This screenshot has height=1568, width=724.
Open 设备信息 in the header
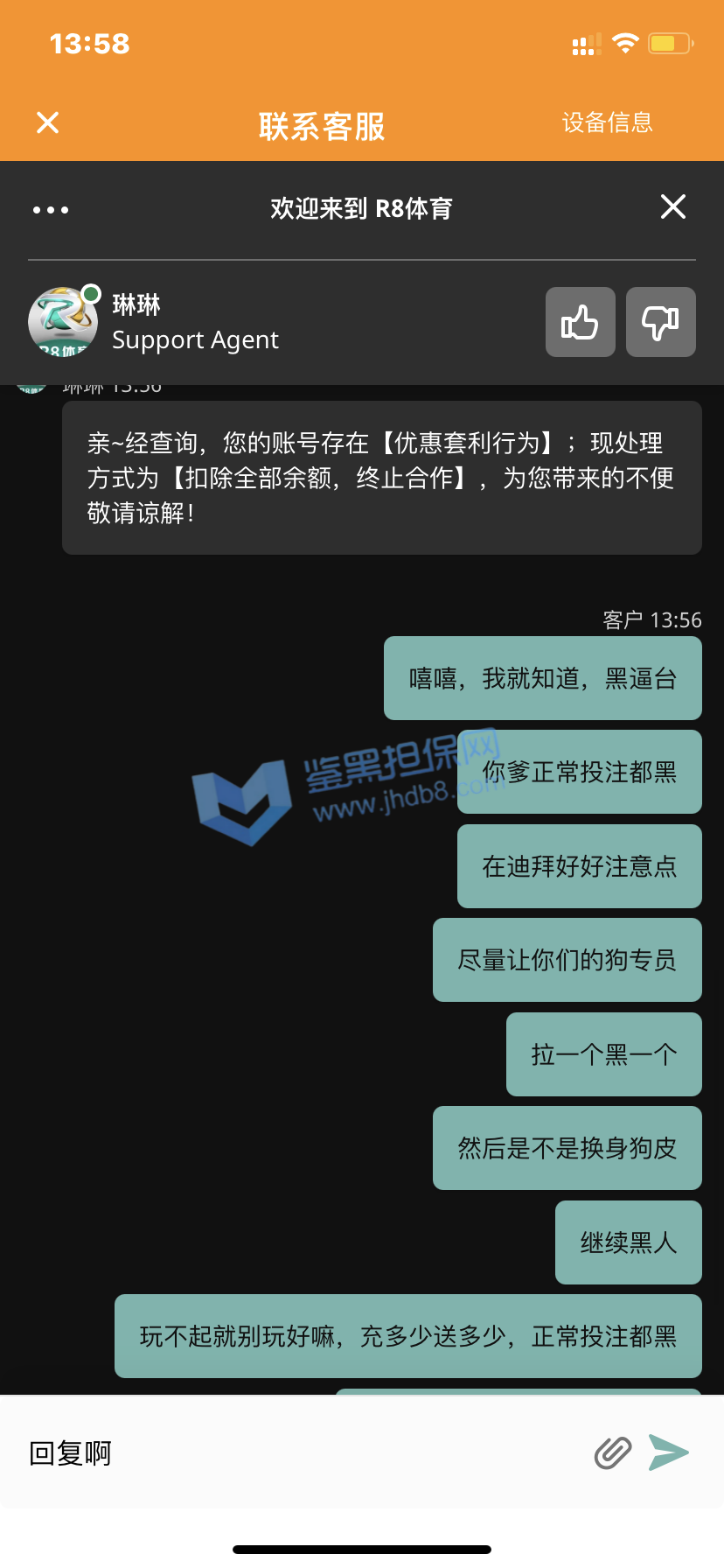(607, 122)
